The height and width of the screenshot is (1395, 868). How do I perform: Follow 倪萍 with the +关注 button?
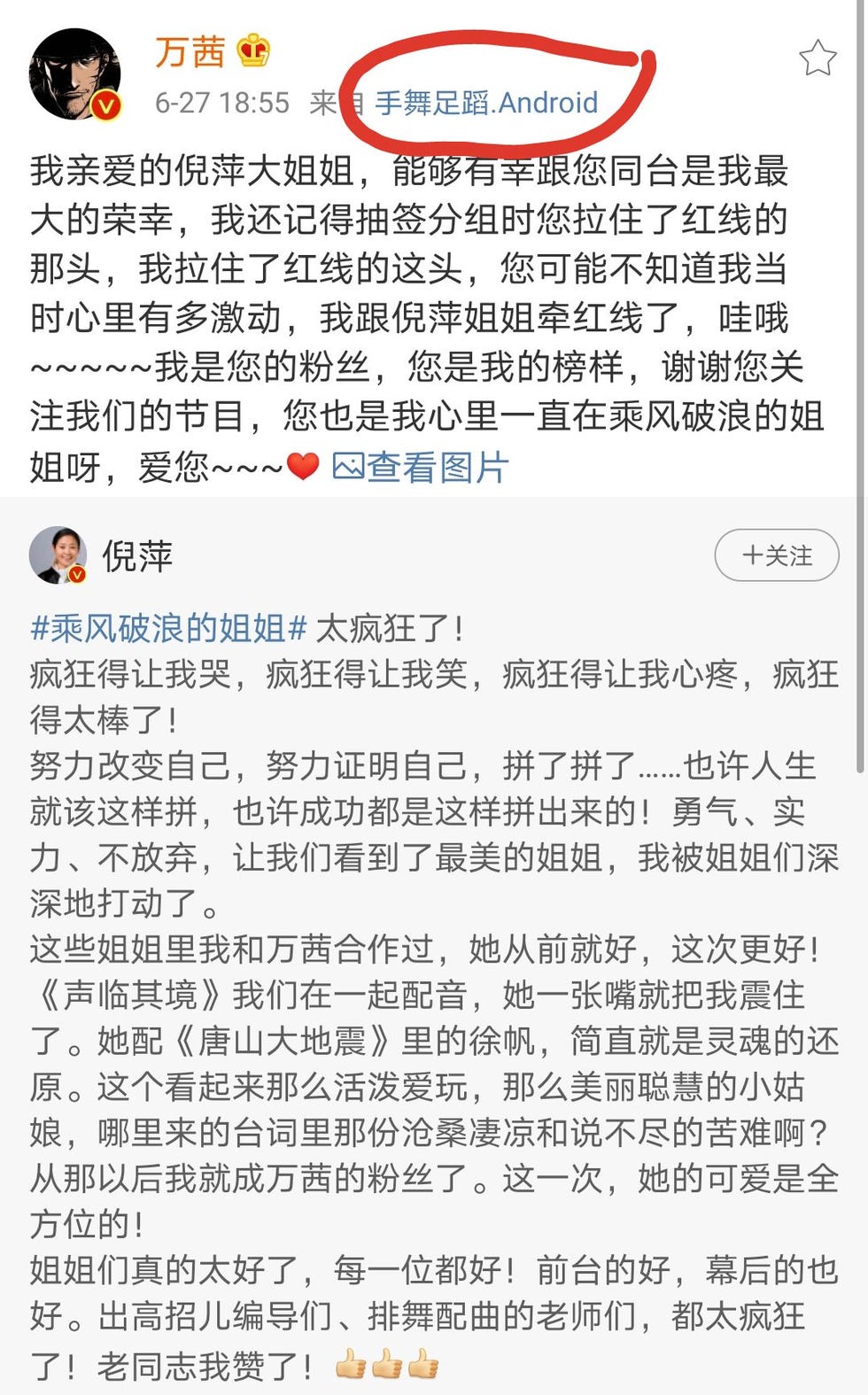(x=777, y=555)
